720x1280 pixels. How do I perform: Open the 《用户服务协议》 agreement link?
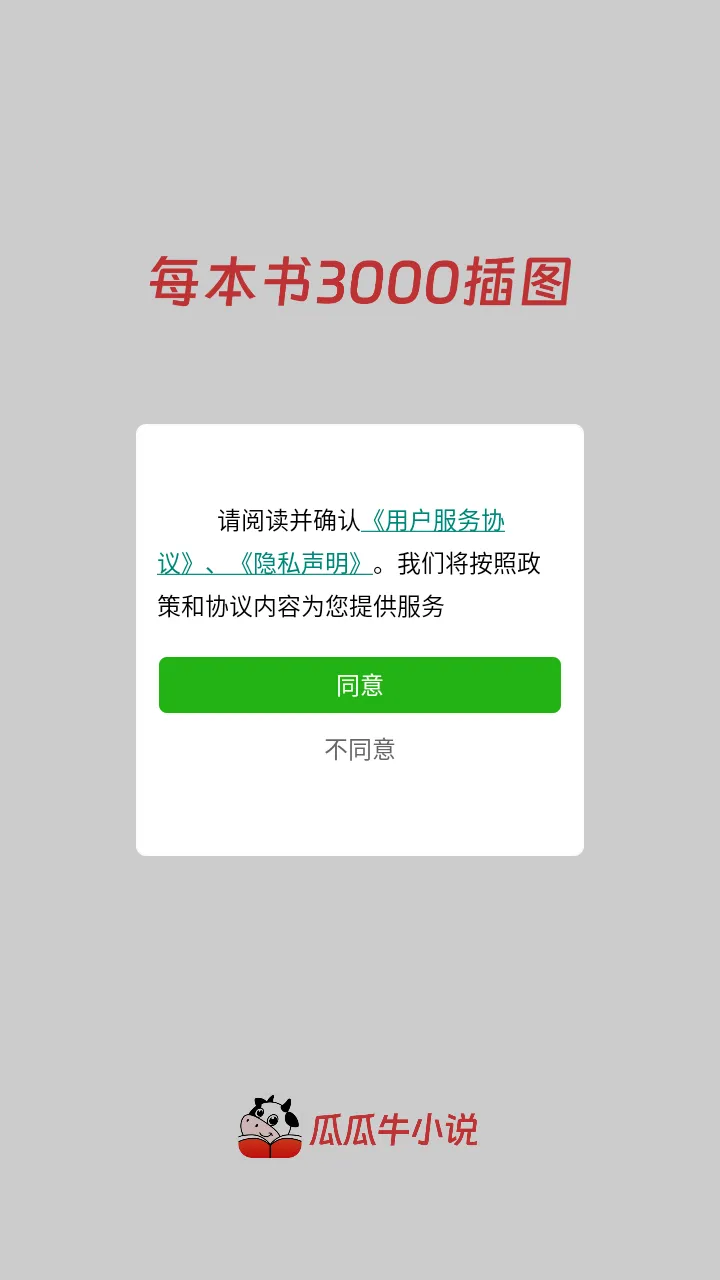(x=438, y=521)
